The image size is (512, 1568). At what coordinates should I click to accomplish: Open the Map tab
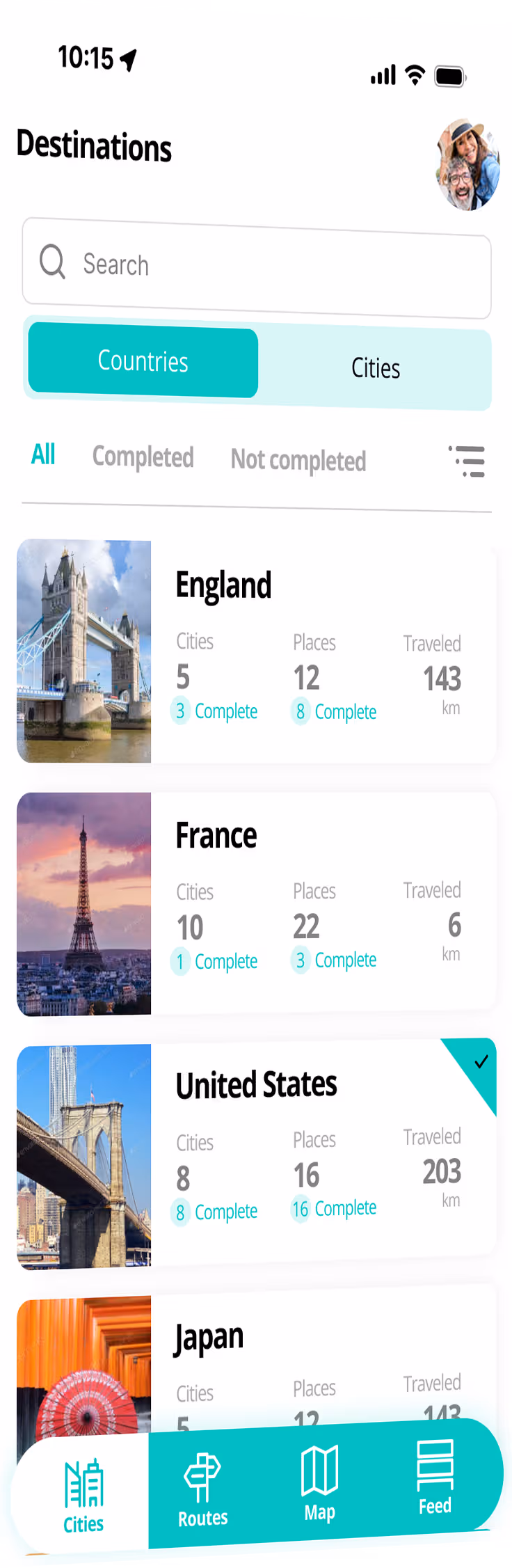click(319, 1484)
